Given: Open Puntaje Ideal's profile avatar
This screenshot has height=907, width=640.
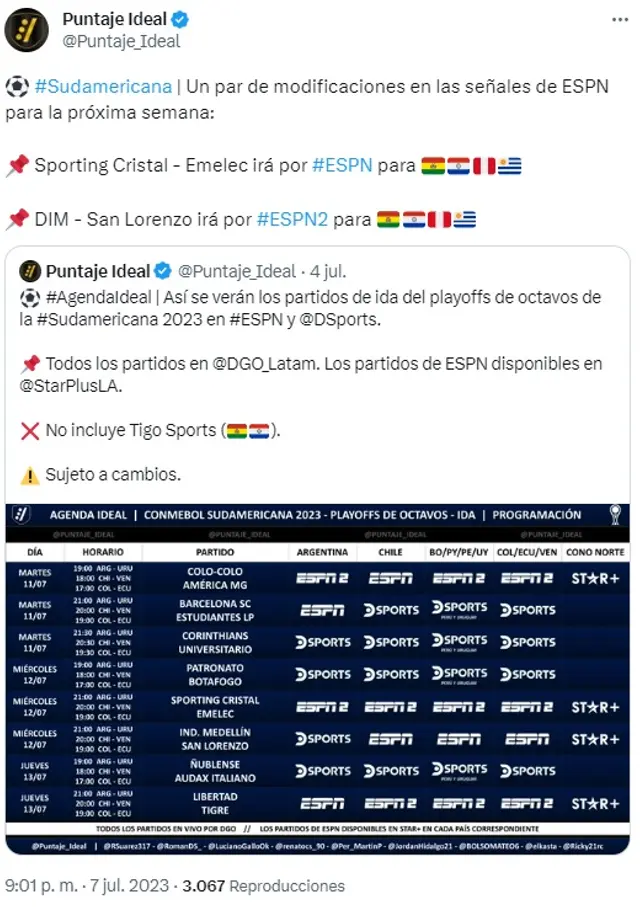Looking at the screenshot, I should click(x=26, y=30).
